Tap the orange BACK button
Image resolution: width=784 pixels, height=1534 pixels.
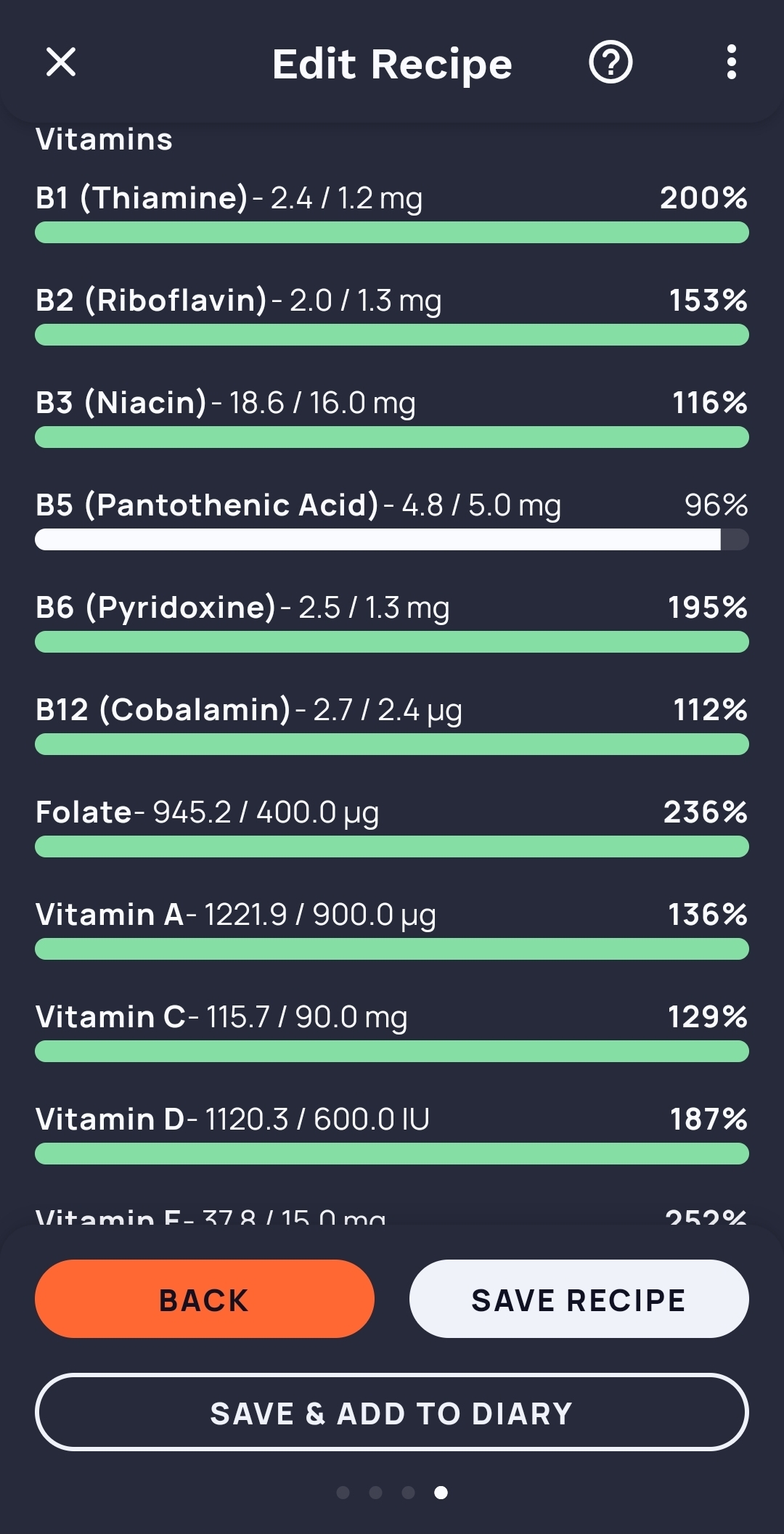click(x=205, y=1299)
